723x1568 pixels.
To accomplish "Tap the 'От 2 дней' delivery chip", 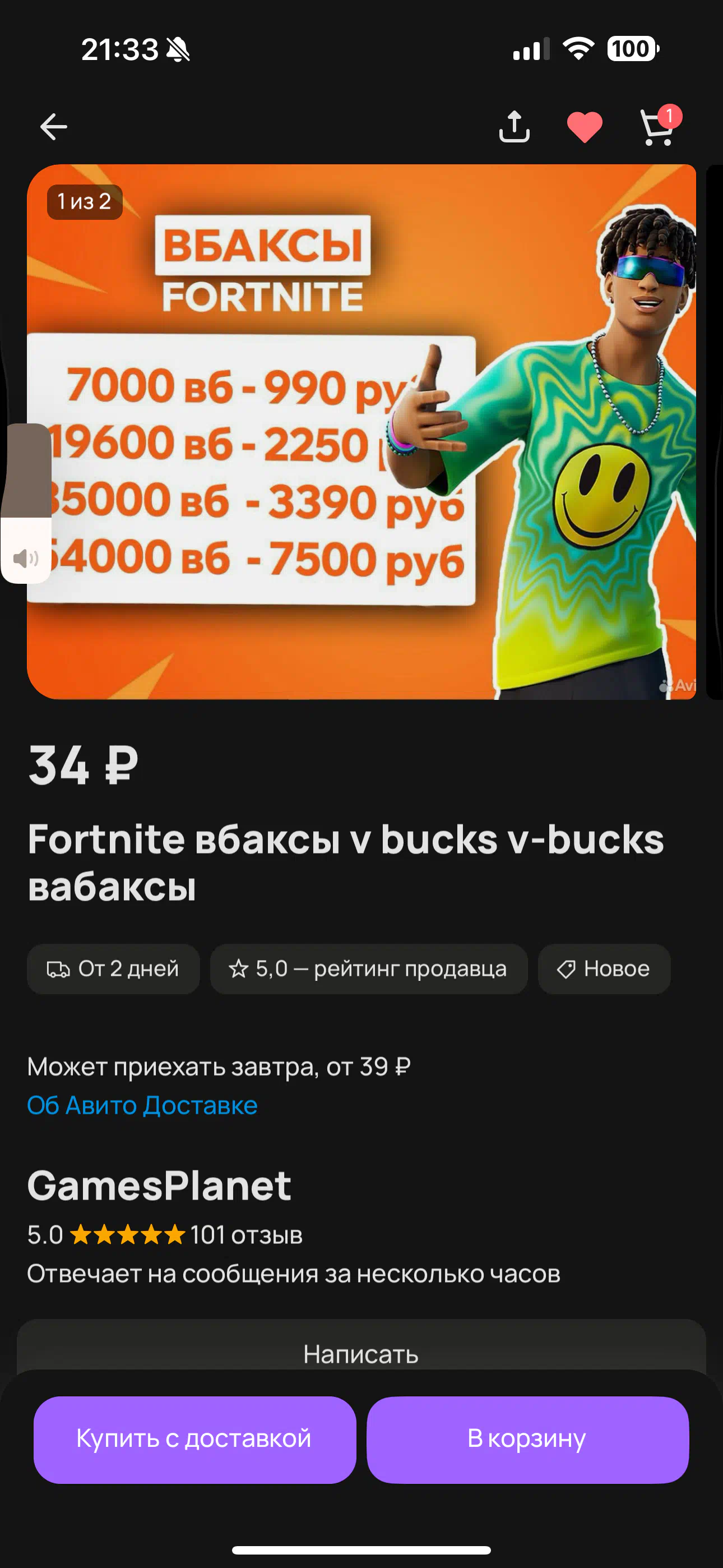I will (x=113, y=969).
